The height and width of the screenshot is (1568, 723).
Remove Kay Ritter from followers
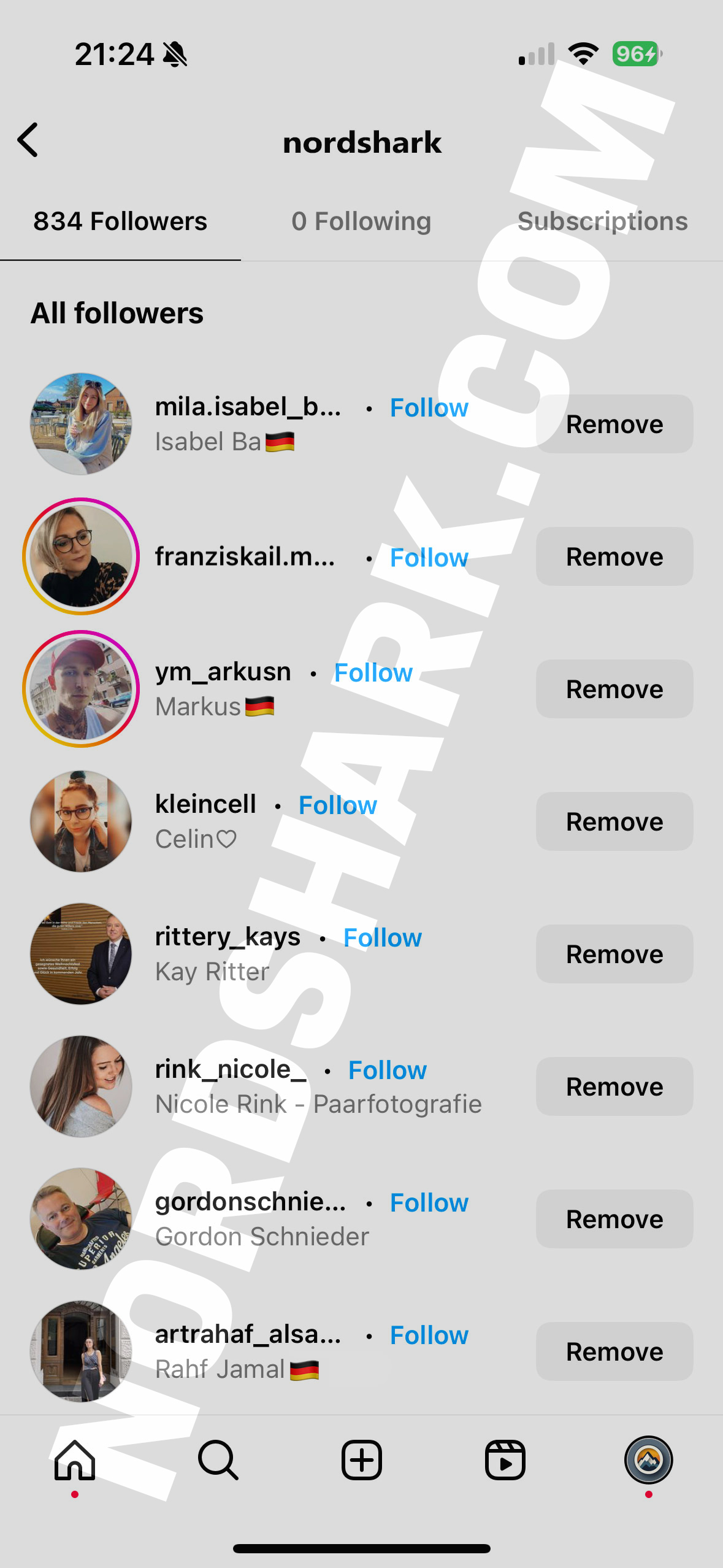[614, 955]
